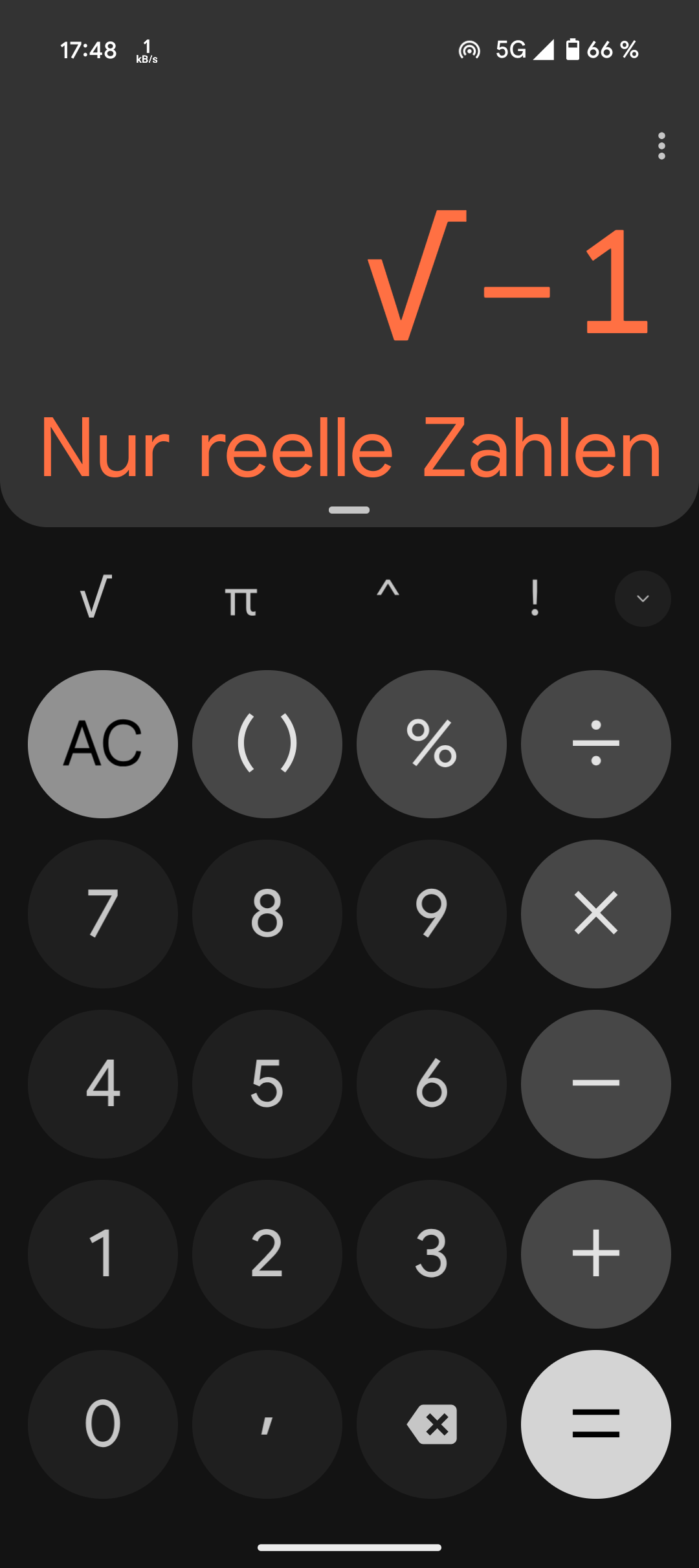This screenshot has width=699, height=1568.
Task: Select the division operator
Action: (596, 744)
